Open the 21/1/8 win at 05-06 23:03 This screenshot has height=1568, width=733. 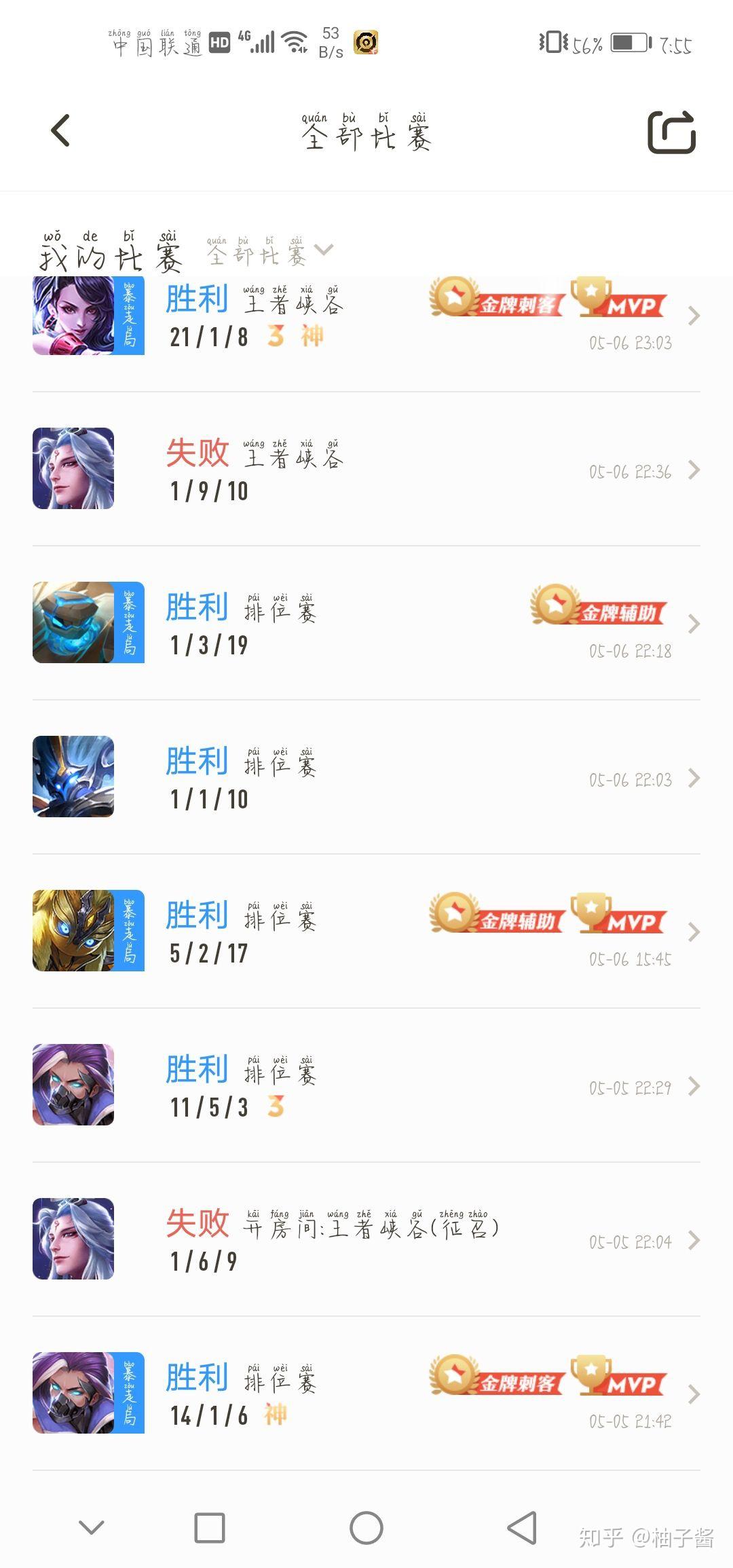[366, 316]
